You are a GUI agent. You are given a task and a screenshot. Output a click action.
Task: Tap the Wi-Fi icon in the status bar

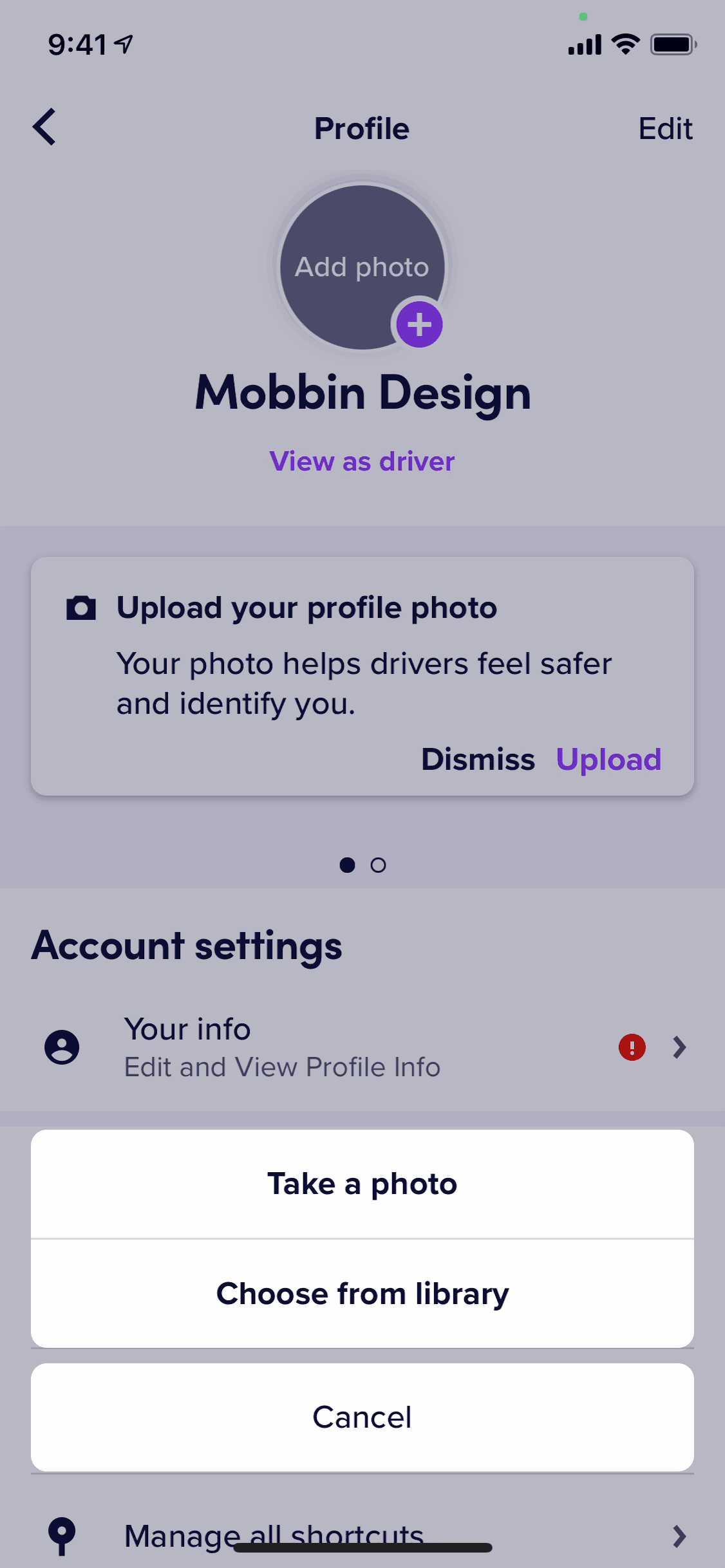tap(623, 43)
